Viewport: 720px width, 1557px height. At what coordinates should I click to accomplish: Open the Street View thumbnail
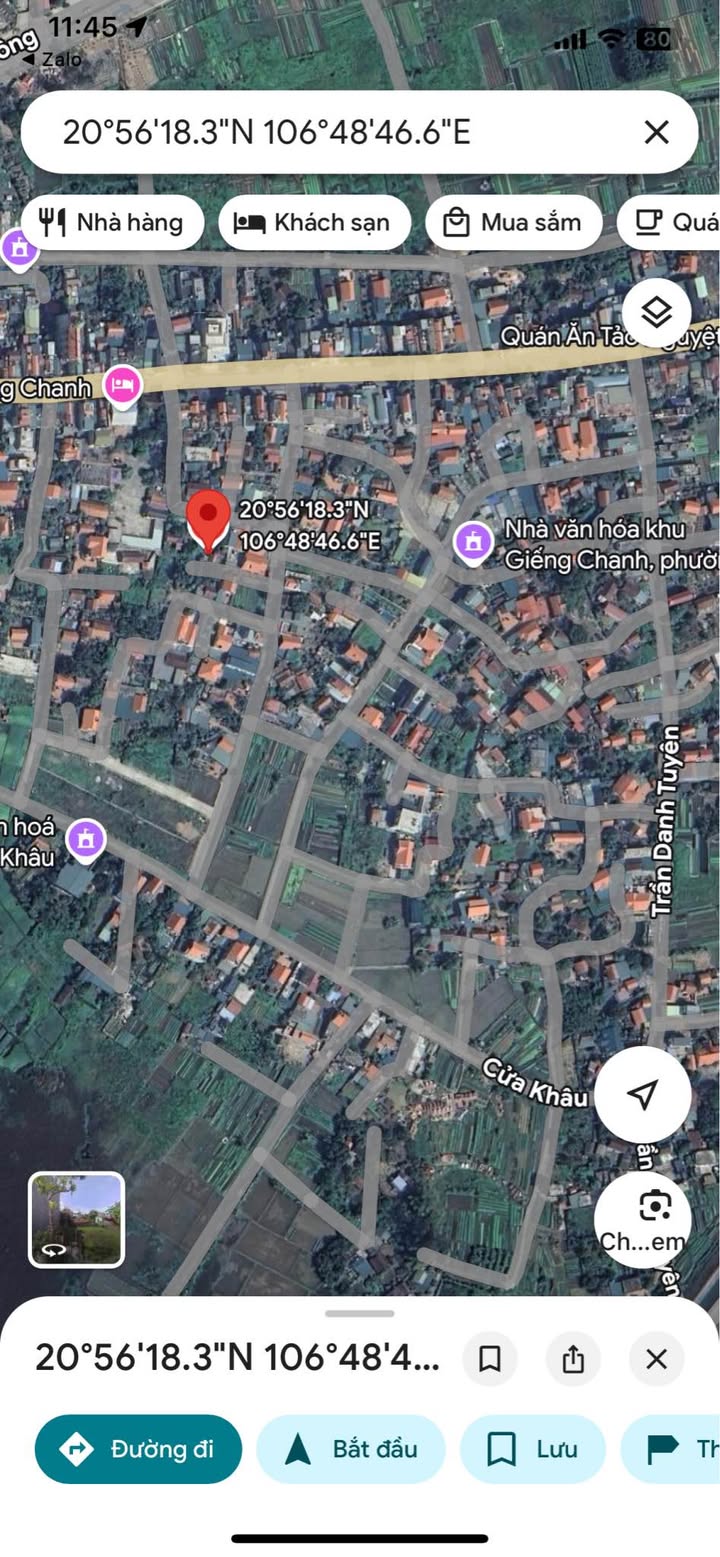point(76,1219)
